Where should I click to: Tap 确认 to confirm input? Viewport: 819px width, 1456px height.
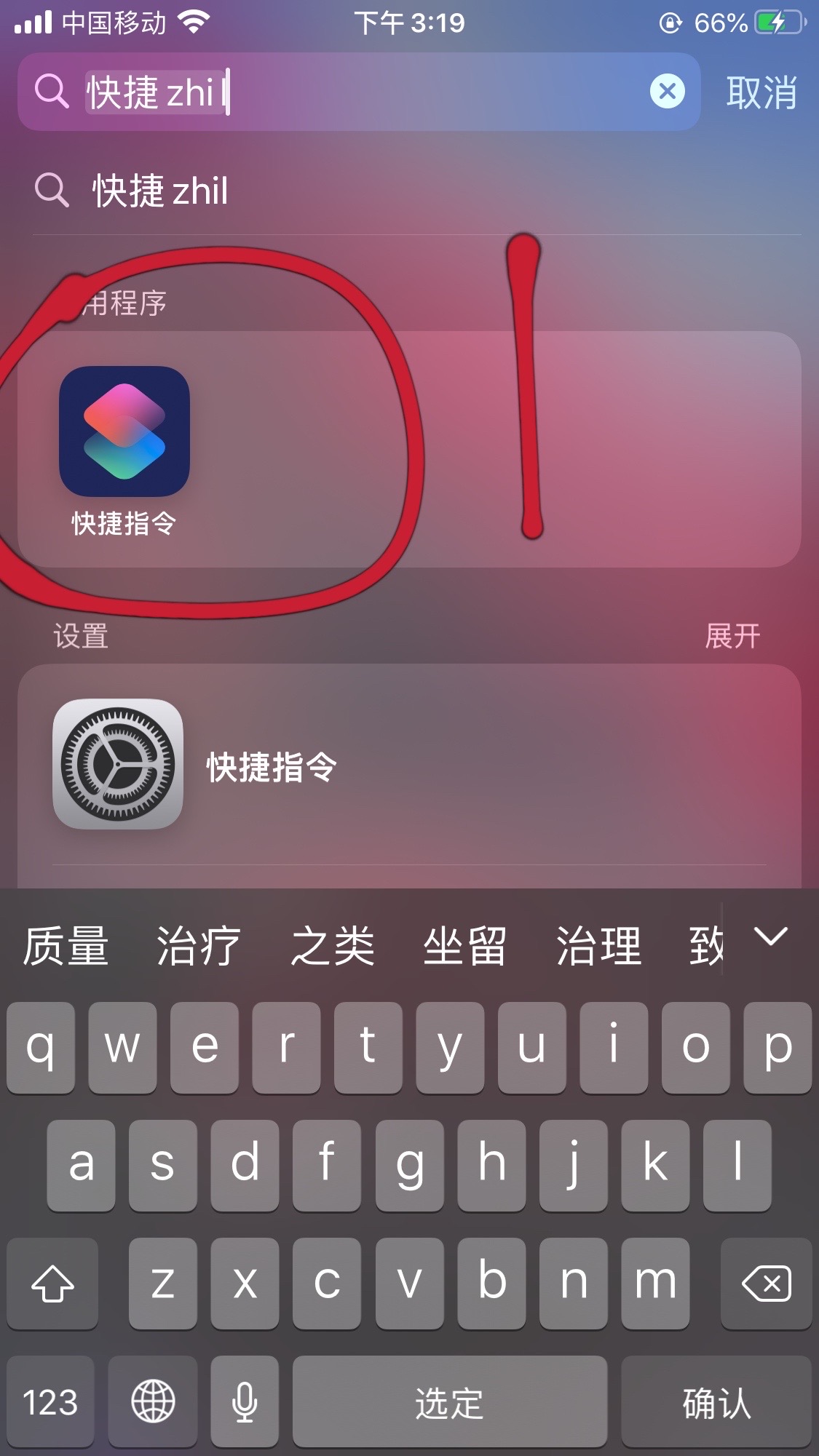[716, 1403]
